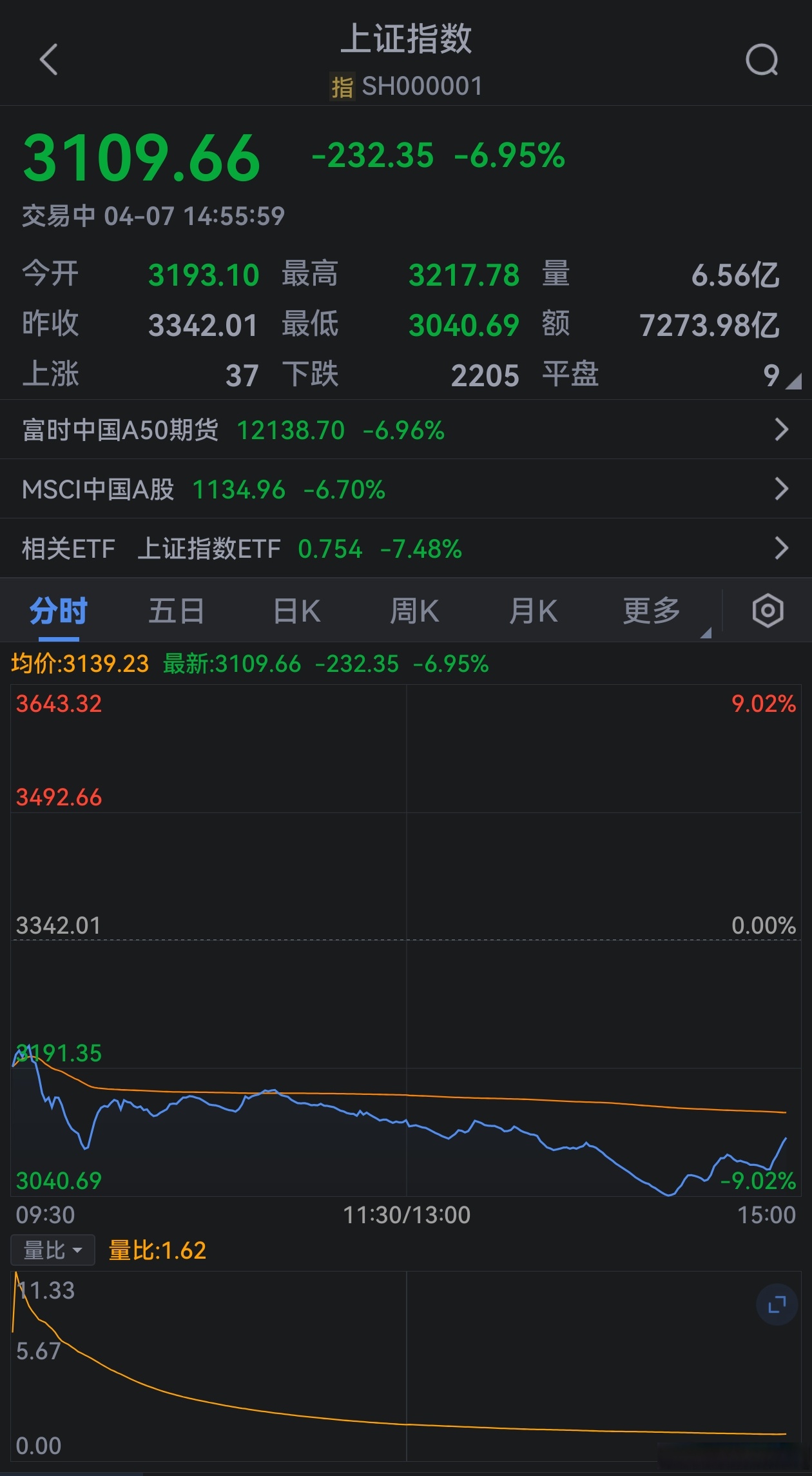812x1476 pixels.
Task: Open 相关ETF list via its chevron
Action: coord(781,547)
